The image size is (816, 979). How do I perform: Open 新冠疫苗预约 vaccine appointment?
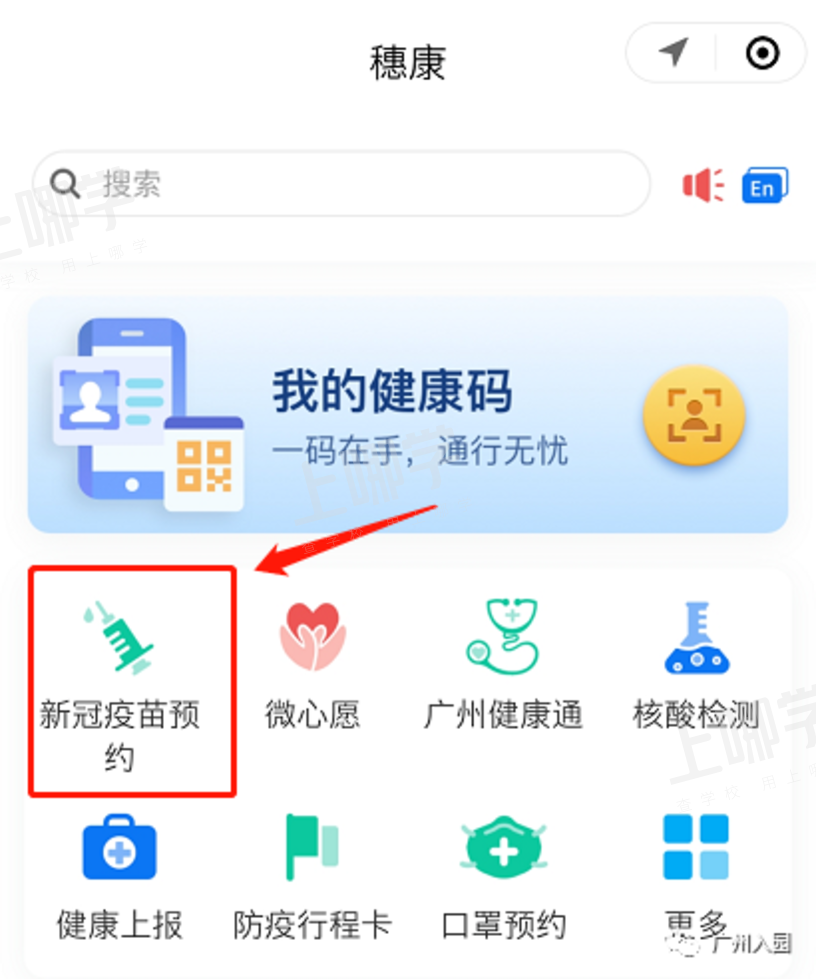(x=120, y=680)
